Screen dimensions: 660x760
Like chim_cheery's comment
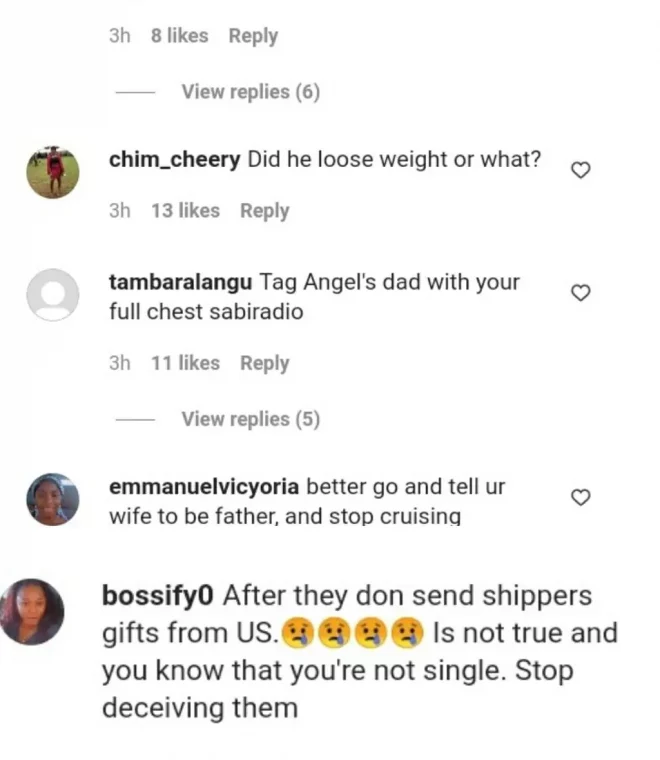pos(579,171)
